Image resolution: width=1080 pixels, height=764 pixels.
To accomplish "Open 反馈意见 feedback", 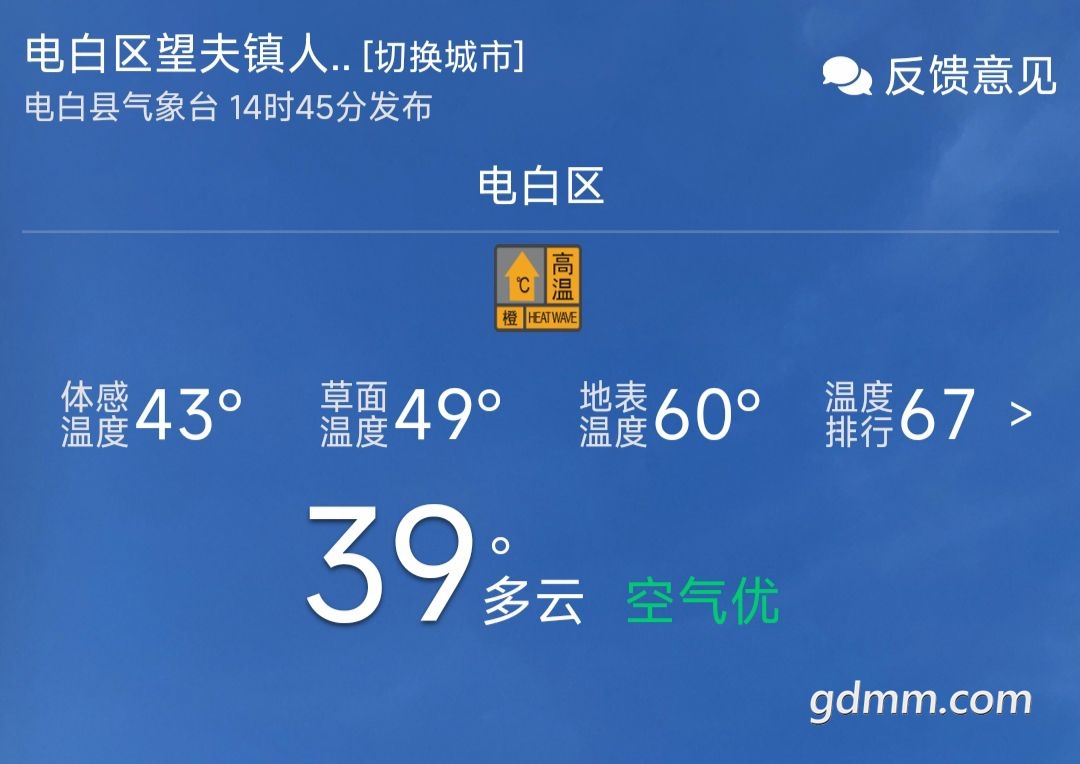I will coord(940,76).
